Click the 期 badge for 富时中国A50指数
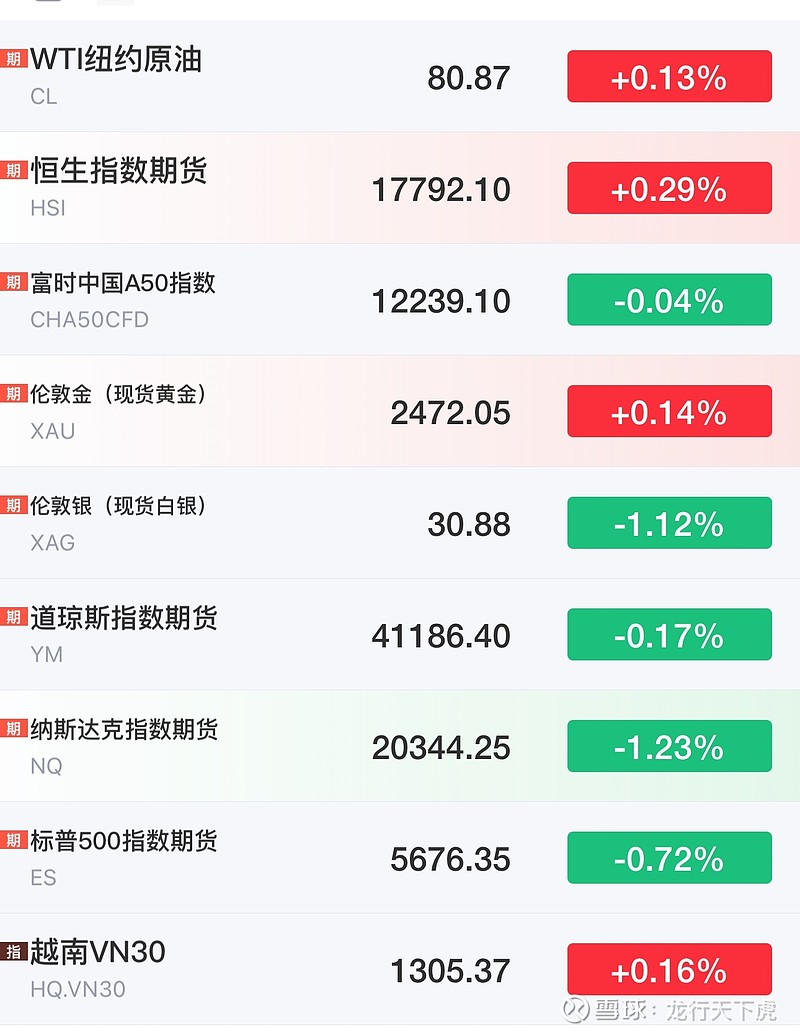Image resolution: width=800 pixels, height=1035 pixels. (13, 283)
